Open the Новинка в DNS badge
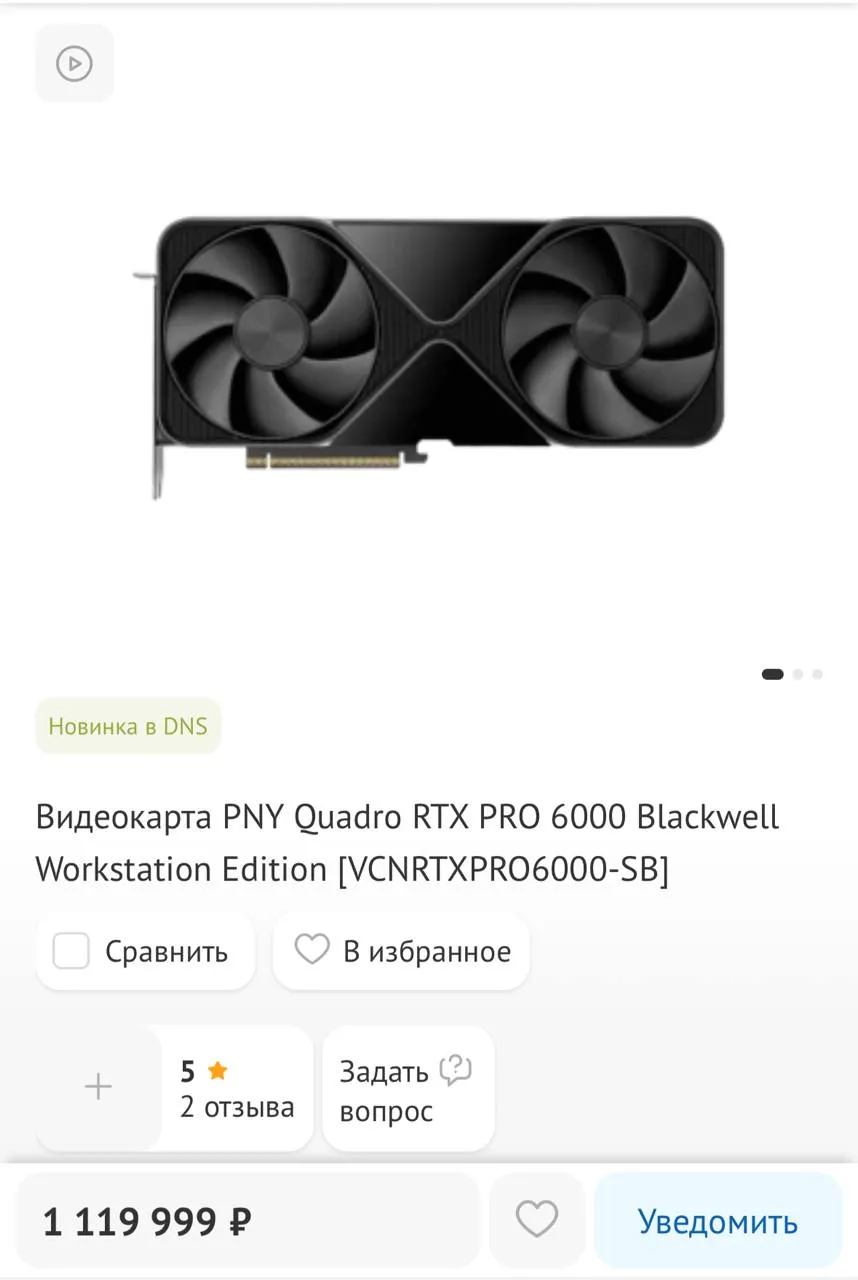 coord(128,726)
